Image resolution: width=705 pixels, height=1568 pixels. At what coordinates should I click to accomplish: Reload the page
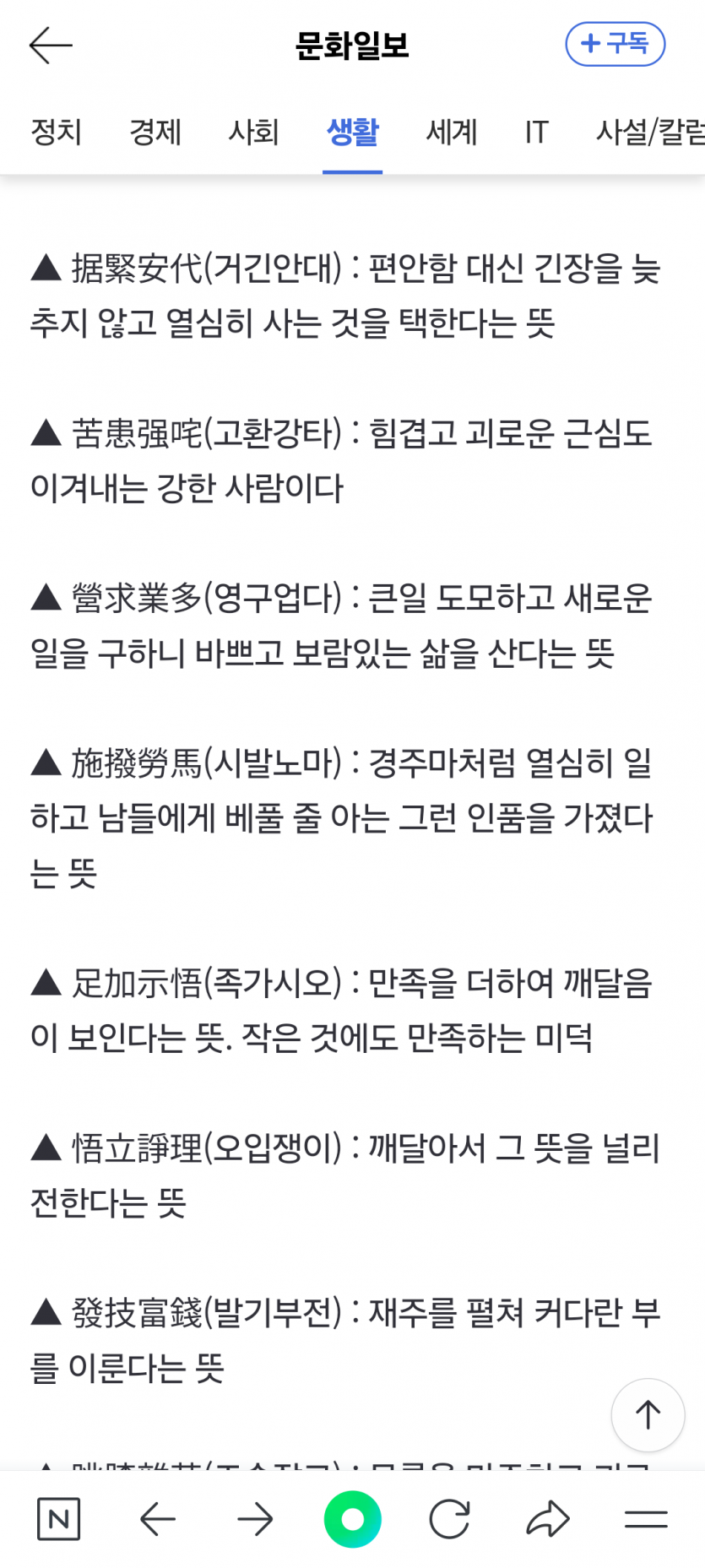pyautogui.click(x=449, y=1520)
